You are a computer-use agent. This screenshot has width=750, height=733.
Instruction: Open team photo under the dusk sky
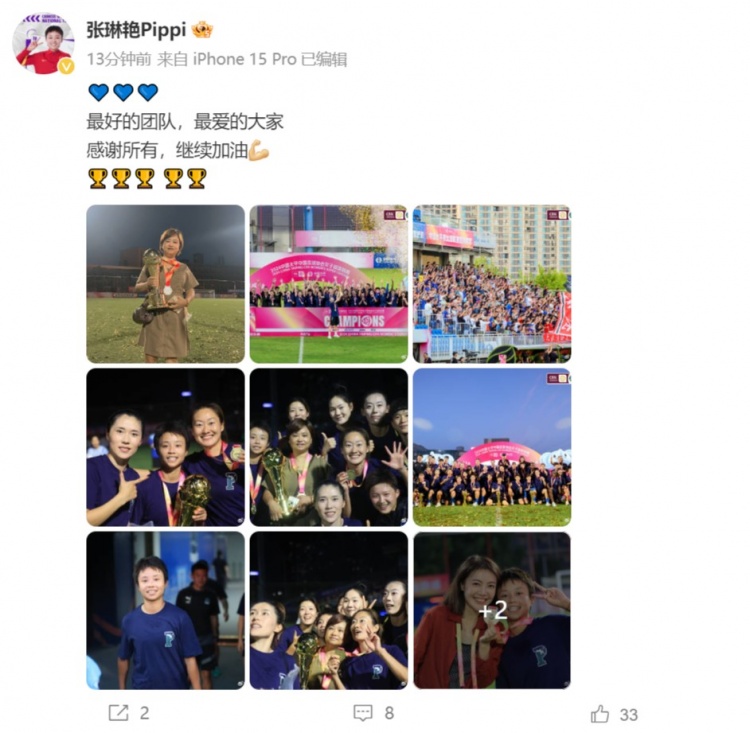point(491,446)
